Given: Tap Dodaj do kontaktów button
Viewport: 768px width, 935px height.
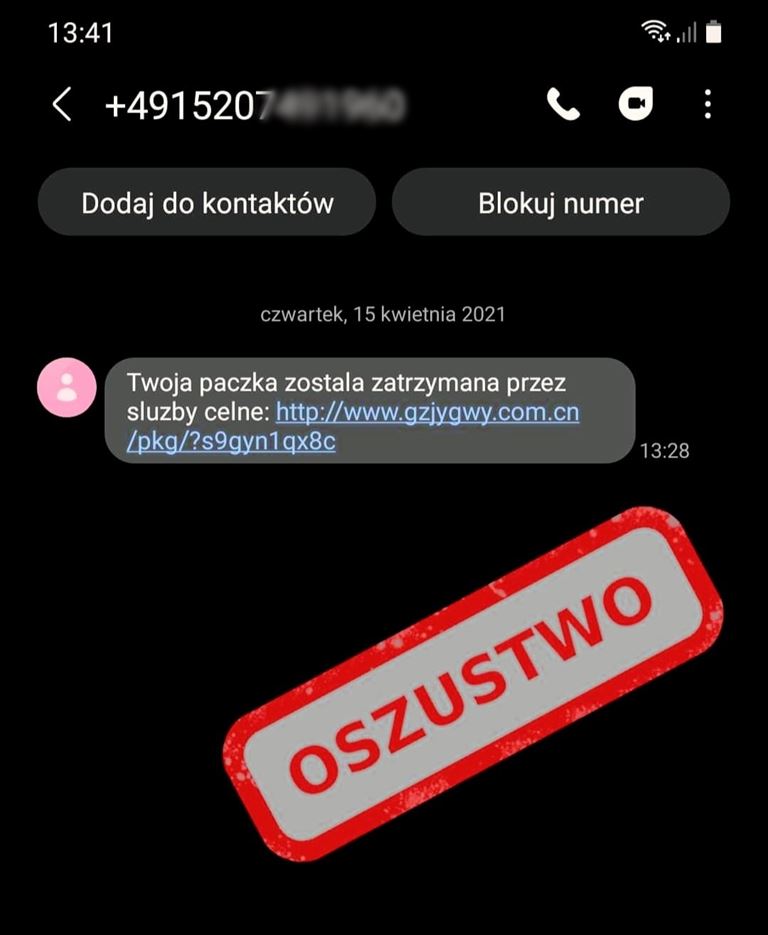Looking at the screenshot, I should (207, 203).
